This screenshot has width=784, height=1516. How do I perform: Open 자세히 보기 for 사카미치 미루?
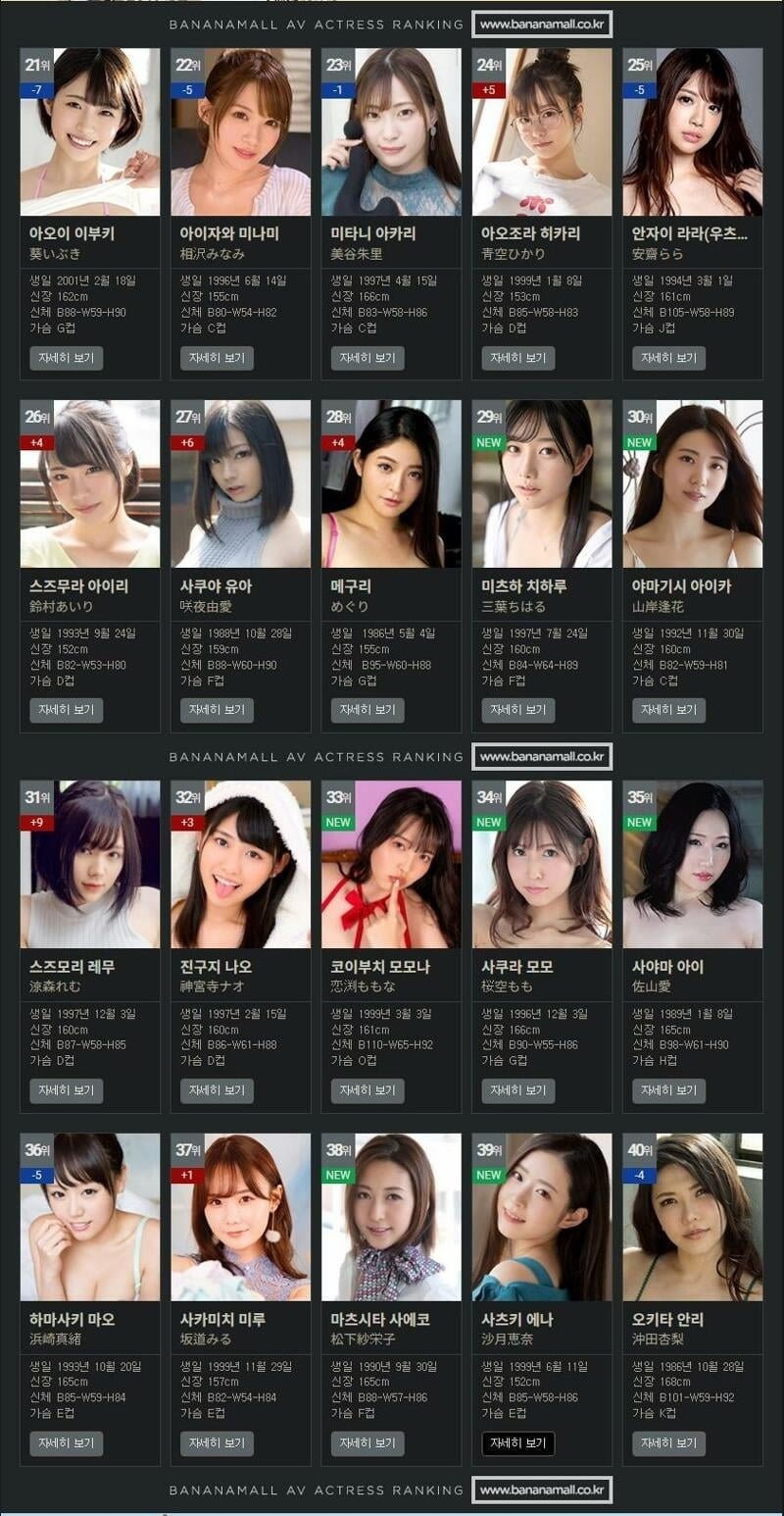click(x=217, y=1443)
